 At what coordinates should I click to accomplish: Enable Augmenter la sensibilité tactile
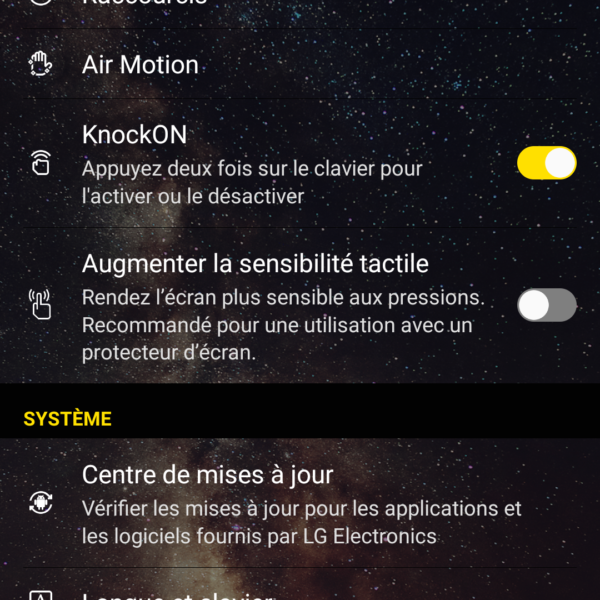coord(546,305)
